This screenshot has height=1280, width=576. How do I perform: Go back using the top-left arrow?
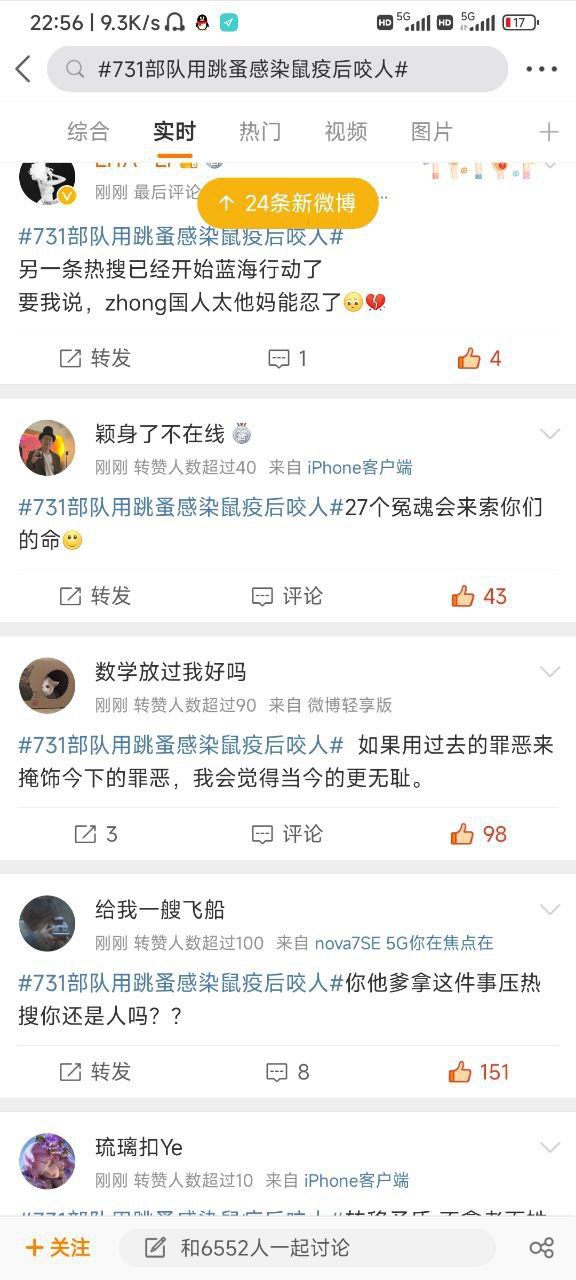(23, 69)
